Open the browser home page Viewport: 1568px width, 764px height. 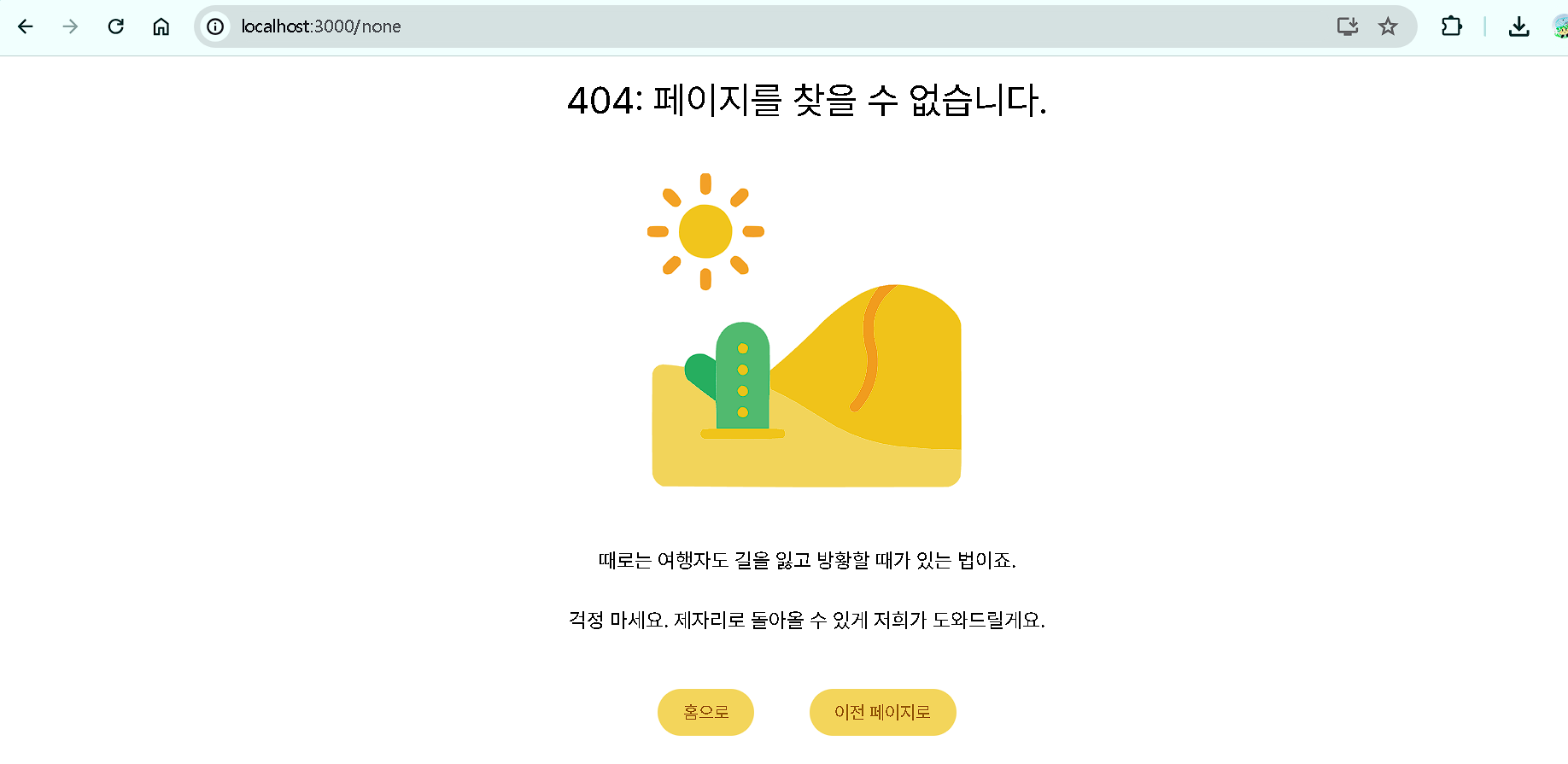pos(161,26)
